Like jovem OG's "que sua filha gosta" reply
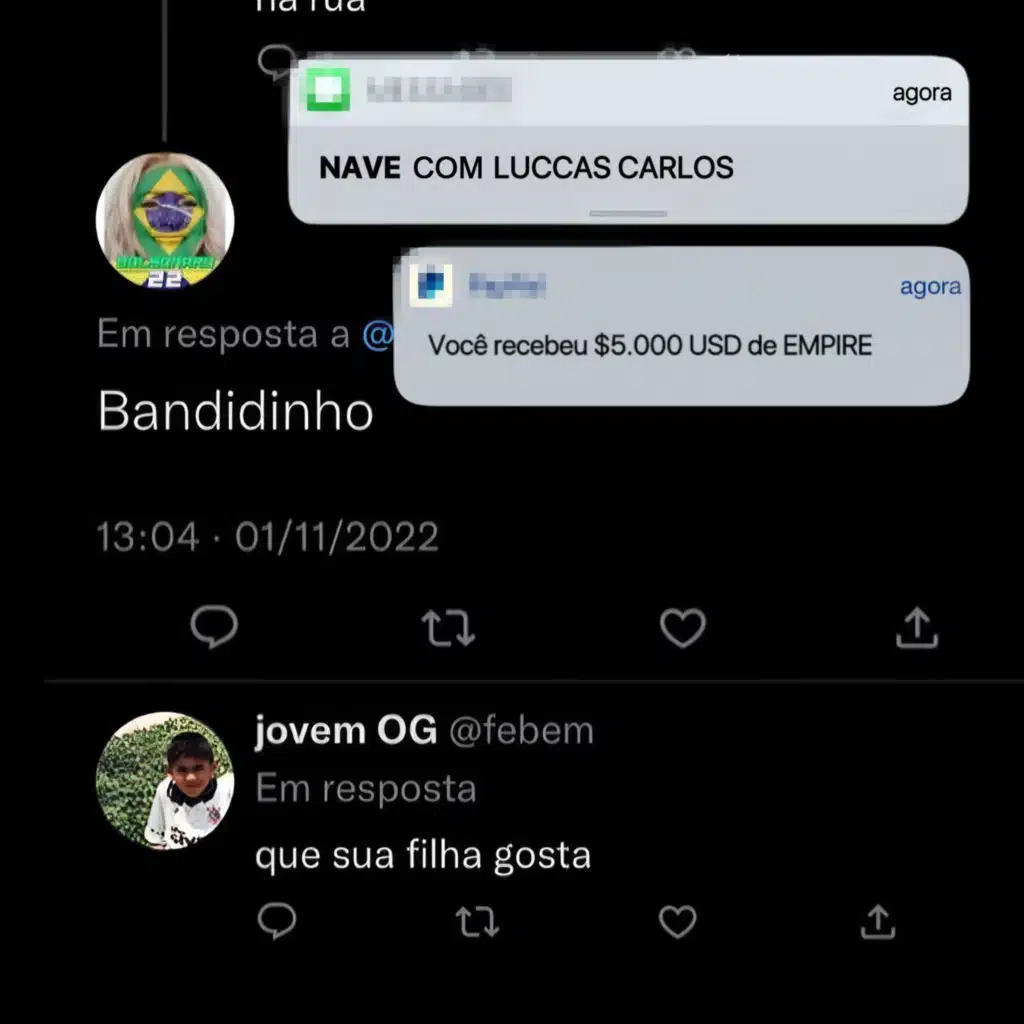The height and width of the screenshot is (1024, 1024). tap(677, 921)
